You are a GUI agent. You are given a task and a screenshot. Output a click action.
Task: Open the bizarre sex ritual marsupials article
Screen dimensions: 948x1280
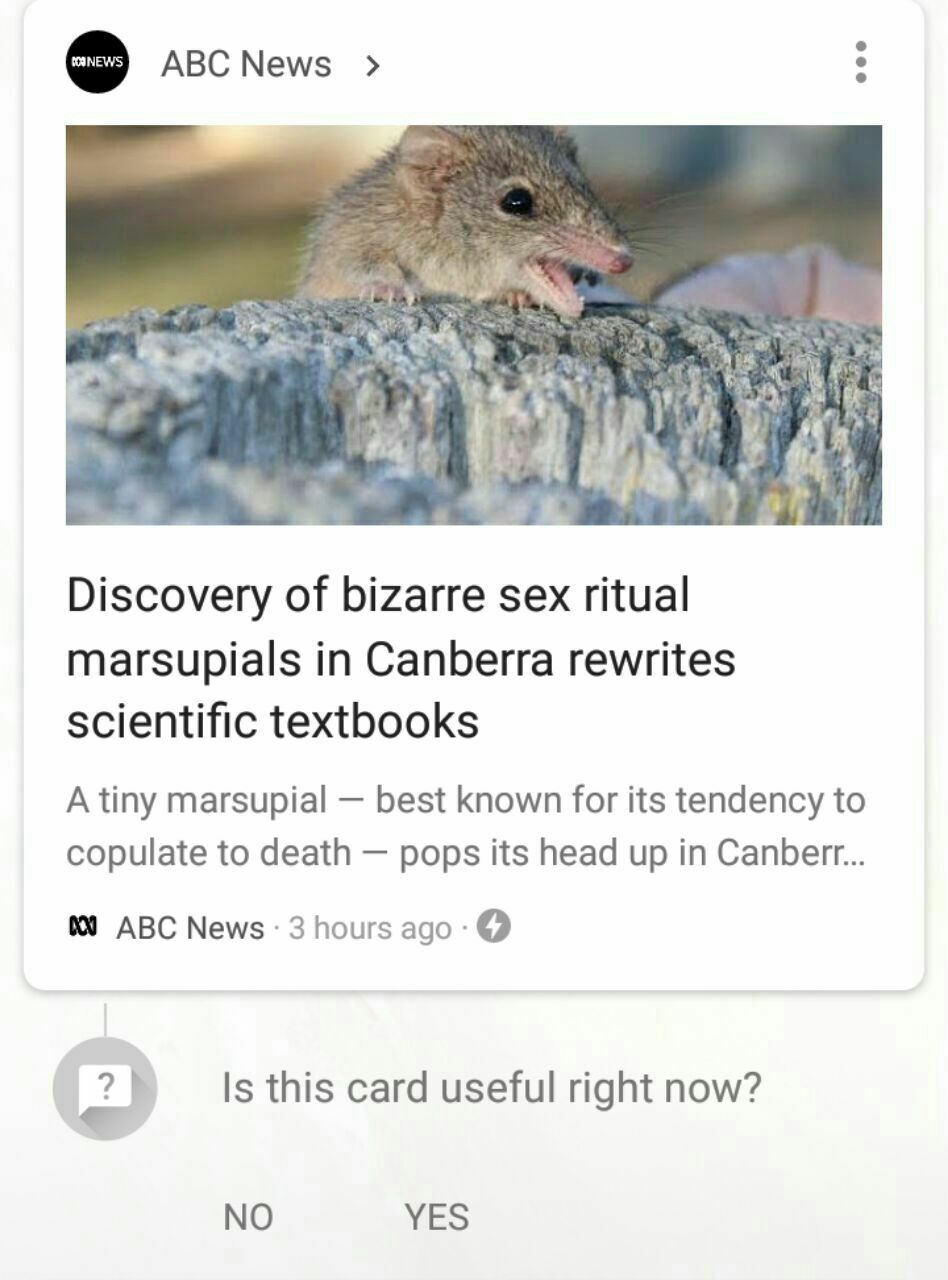400,658
